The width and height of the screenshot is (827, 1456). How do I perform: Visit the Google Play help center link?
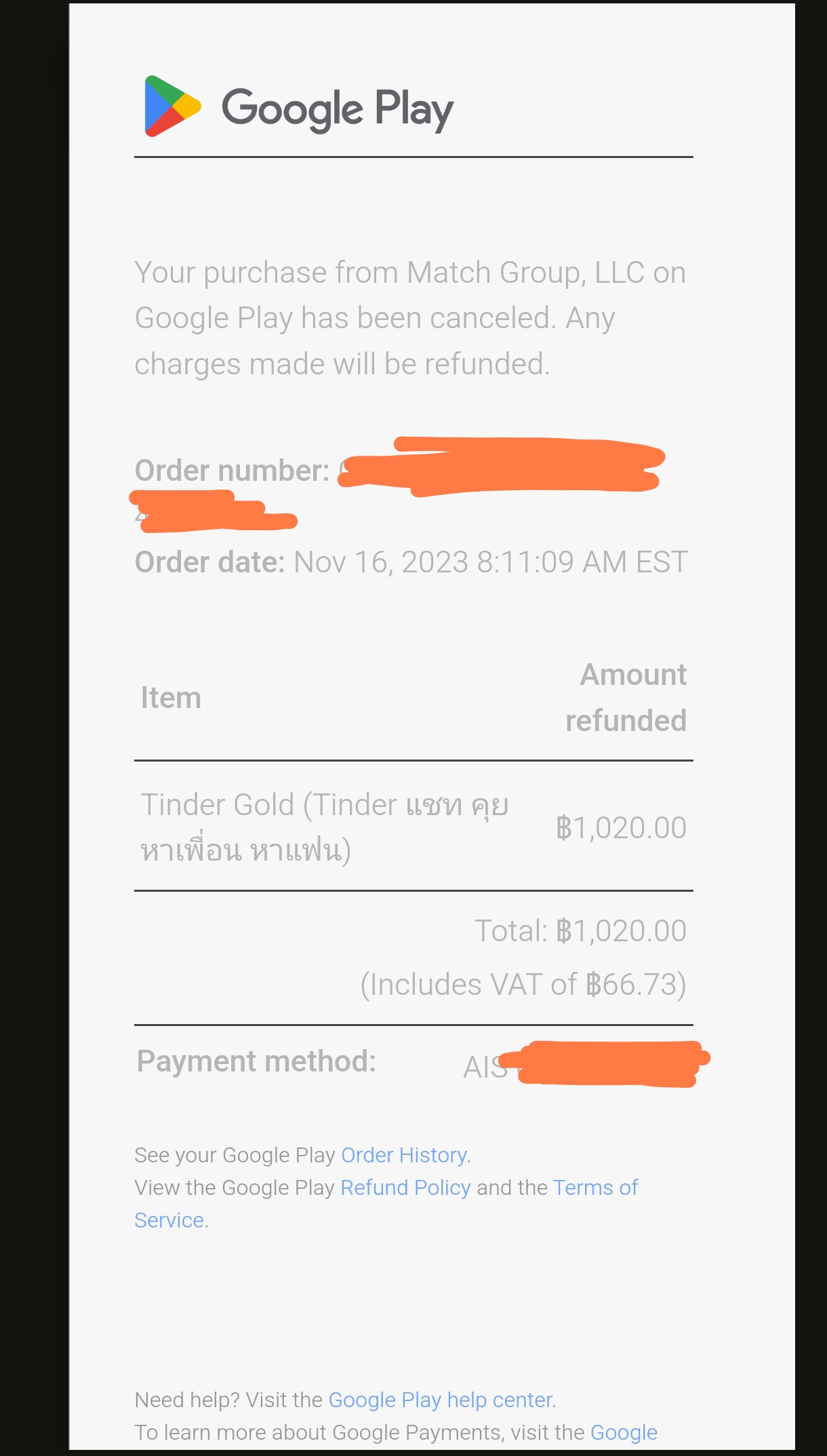click(441, 1400)
